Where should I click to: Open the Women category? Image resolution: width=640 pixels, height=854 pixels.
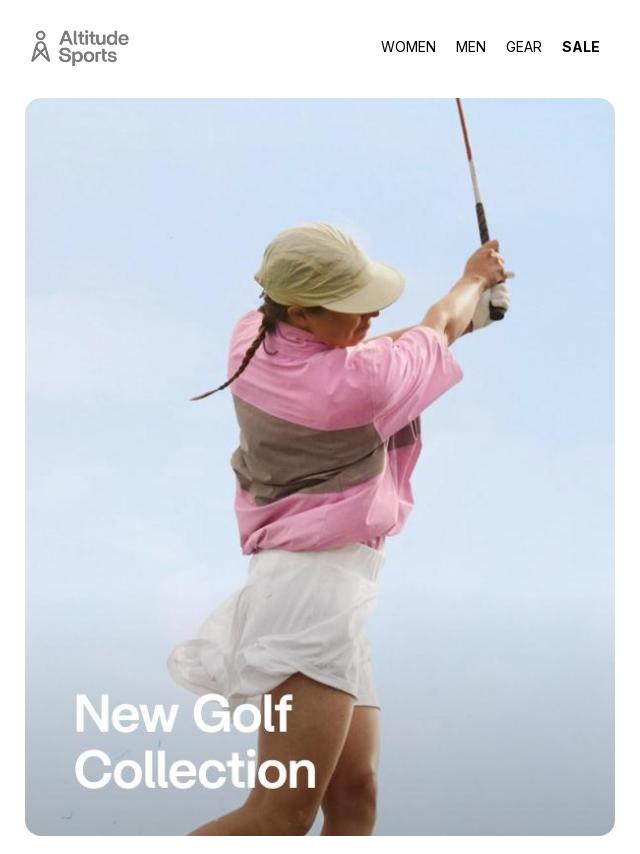(408, 47)
